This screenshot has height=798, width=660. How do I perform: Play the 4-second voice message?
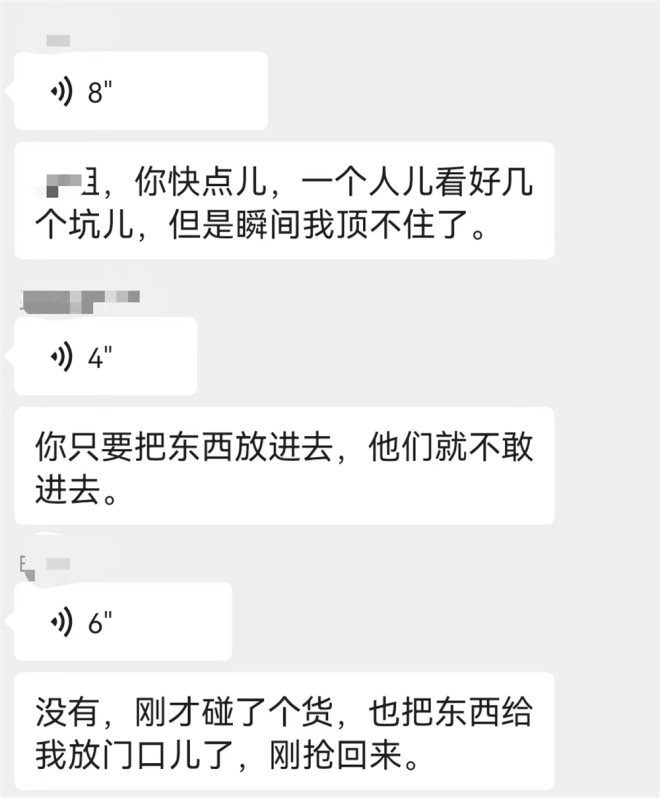pos(105,357)
